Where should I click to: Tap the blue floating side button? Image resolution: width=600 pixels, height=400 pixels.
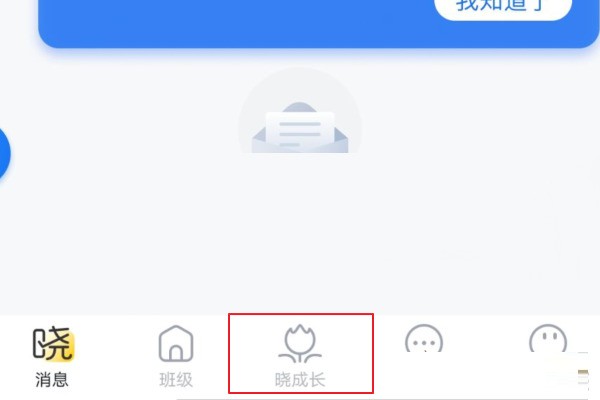pos(4,155)
